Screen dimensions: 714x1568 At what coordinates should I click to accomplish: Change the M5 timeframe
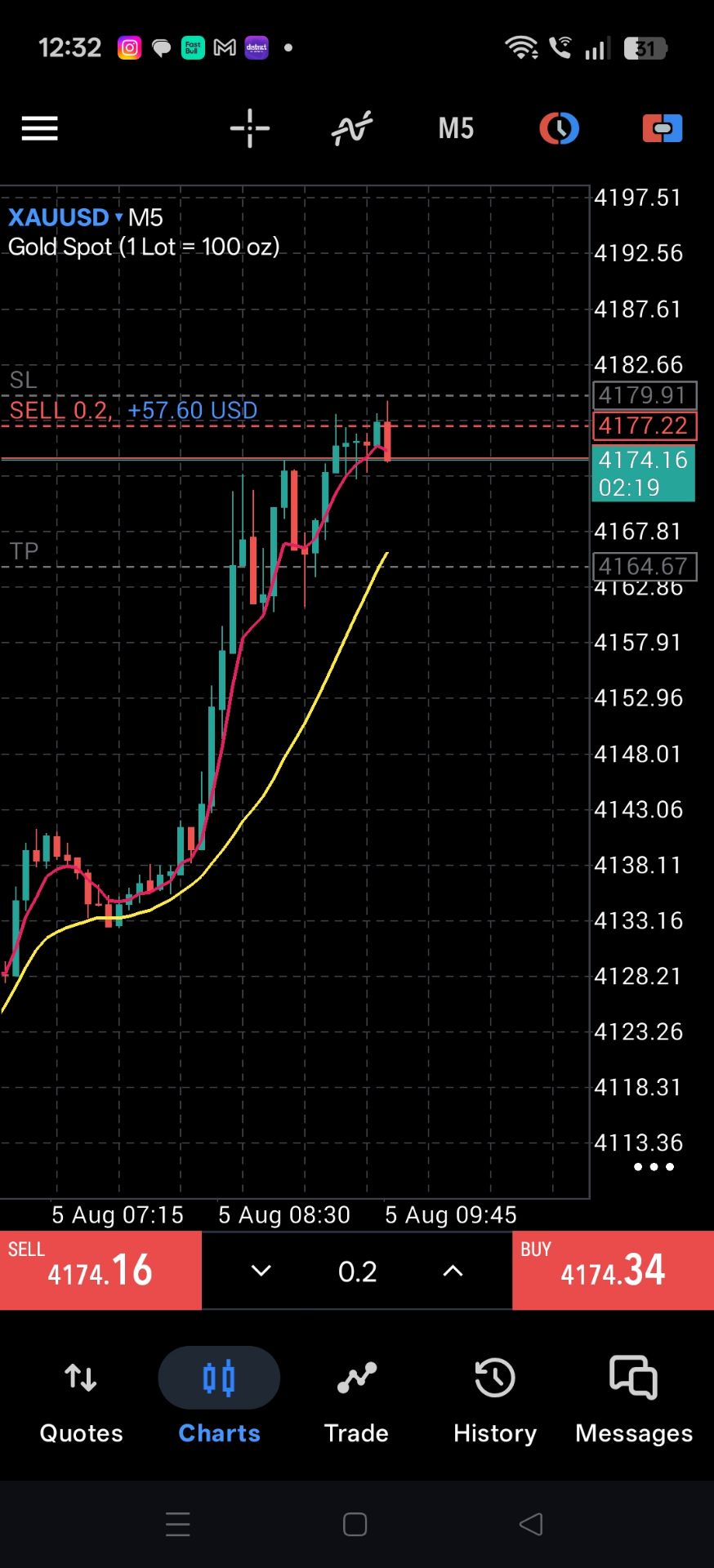click(456, 128)
